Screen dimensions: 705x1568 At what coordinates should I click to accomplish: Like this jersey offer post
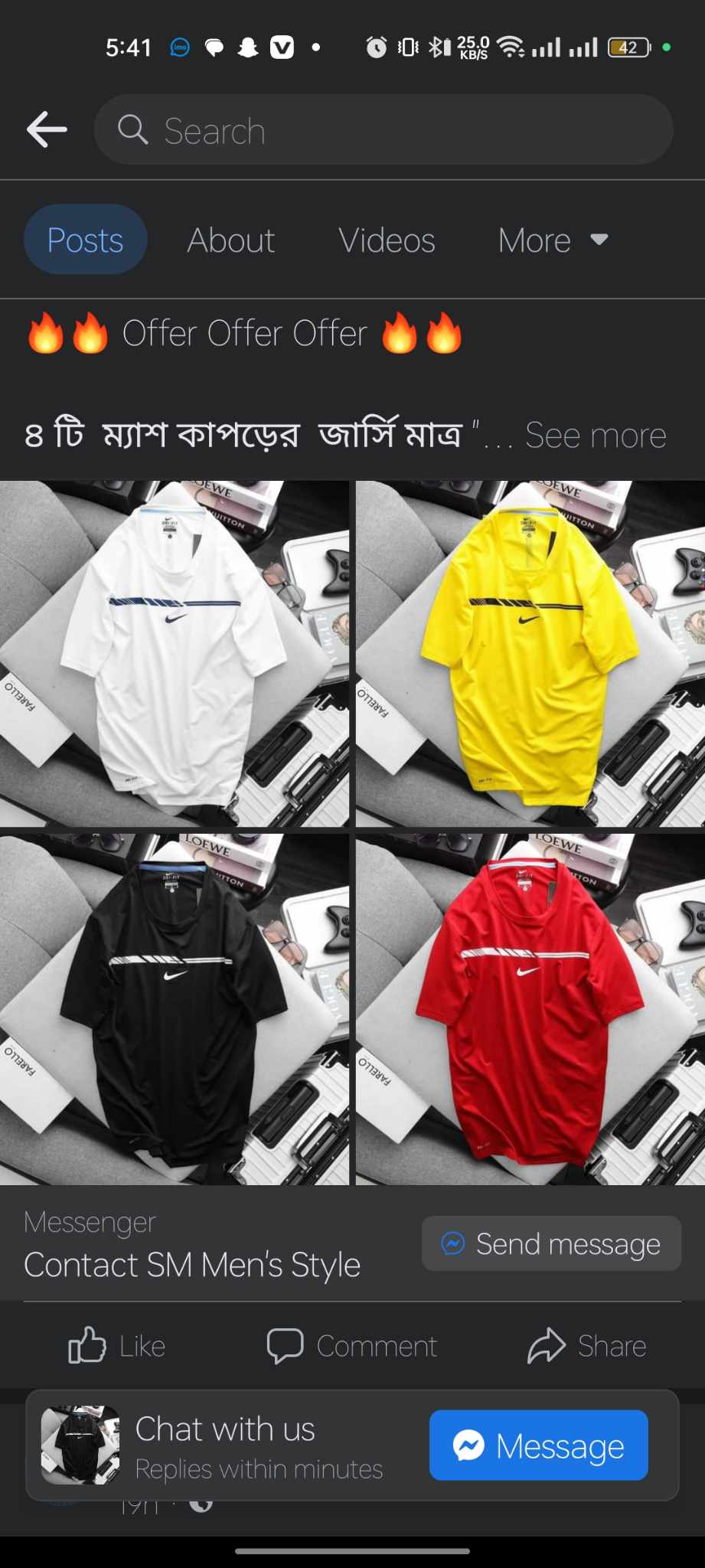click(x=116, y=1345)
